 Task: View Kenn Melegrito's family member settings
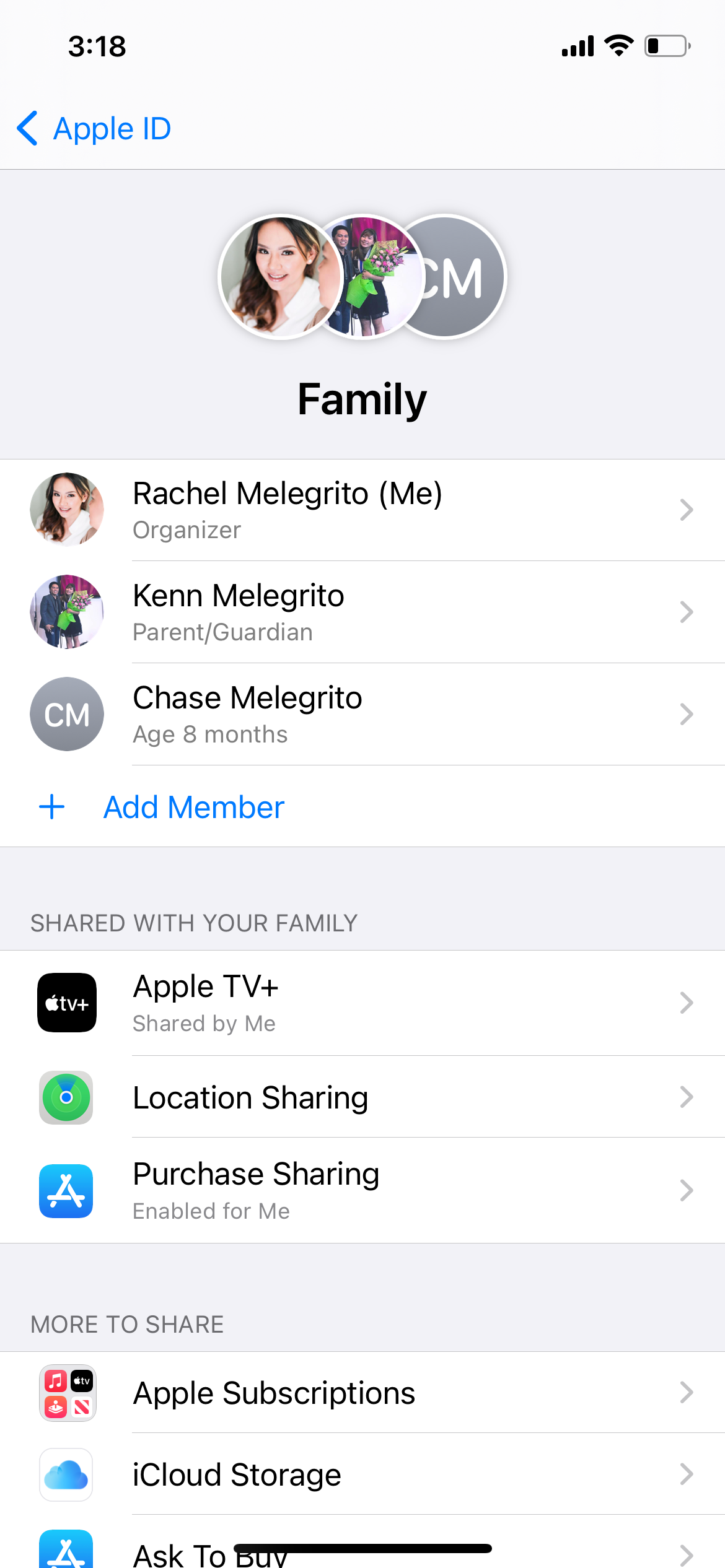(362, 612)
